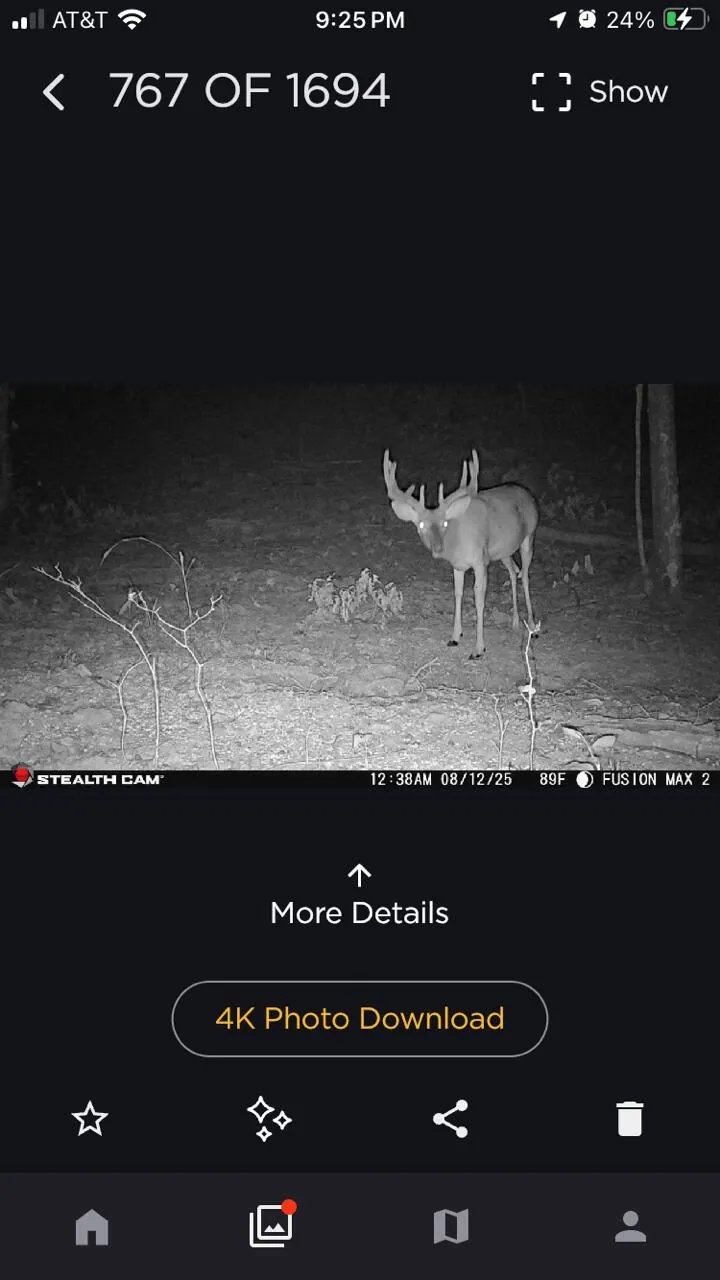Share this trail camera photo
Viewport: 720px width, 1280px height.
450,1119
